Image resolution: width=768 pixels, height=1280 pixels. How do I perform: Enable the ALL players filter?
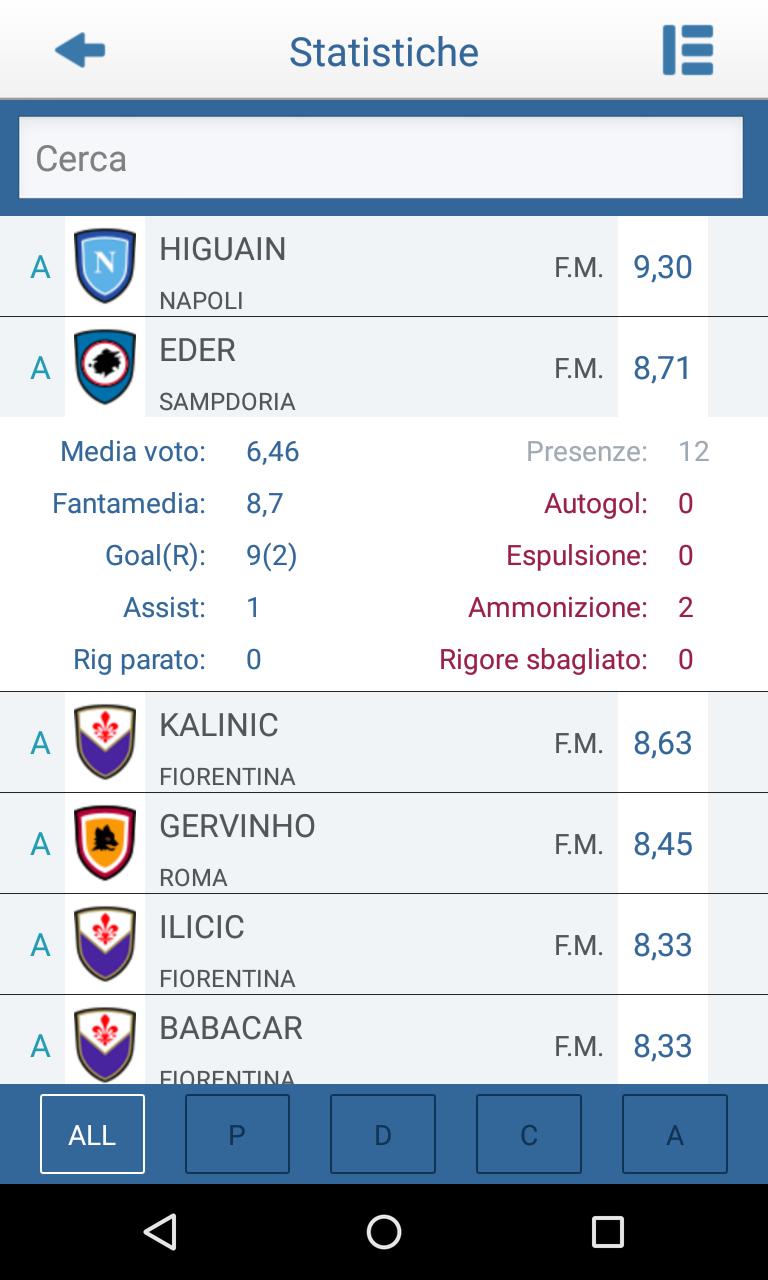(92, 1134)
